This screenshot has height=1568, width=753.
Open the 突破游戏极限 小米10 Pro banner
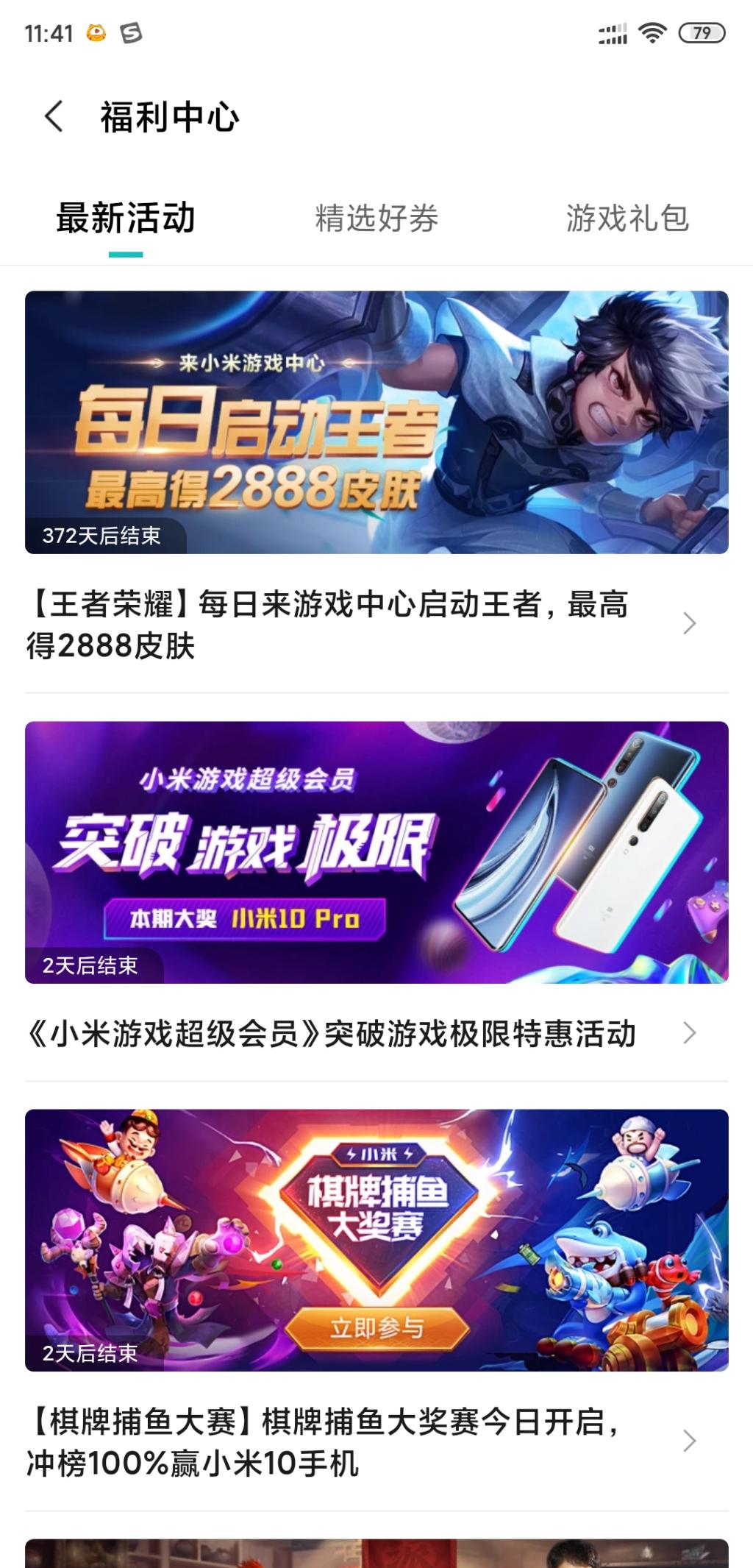tap(376, 852)
